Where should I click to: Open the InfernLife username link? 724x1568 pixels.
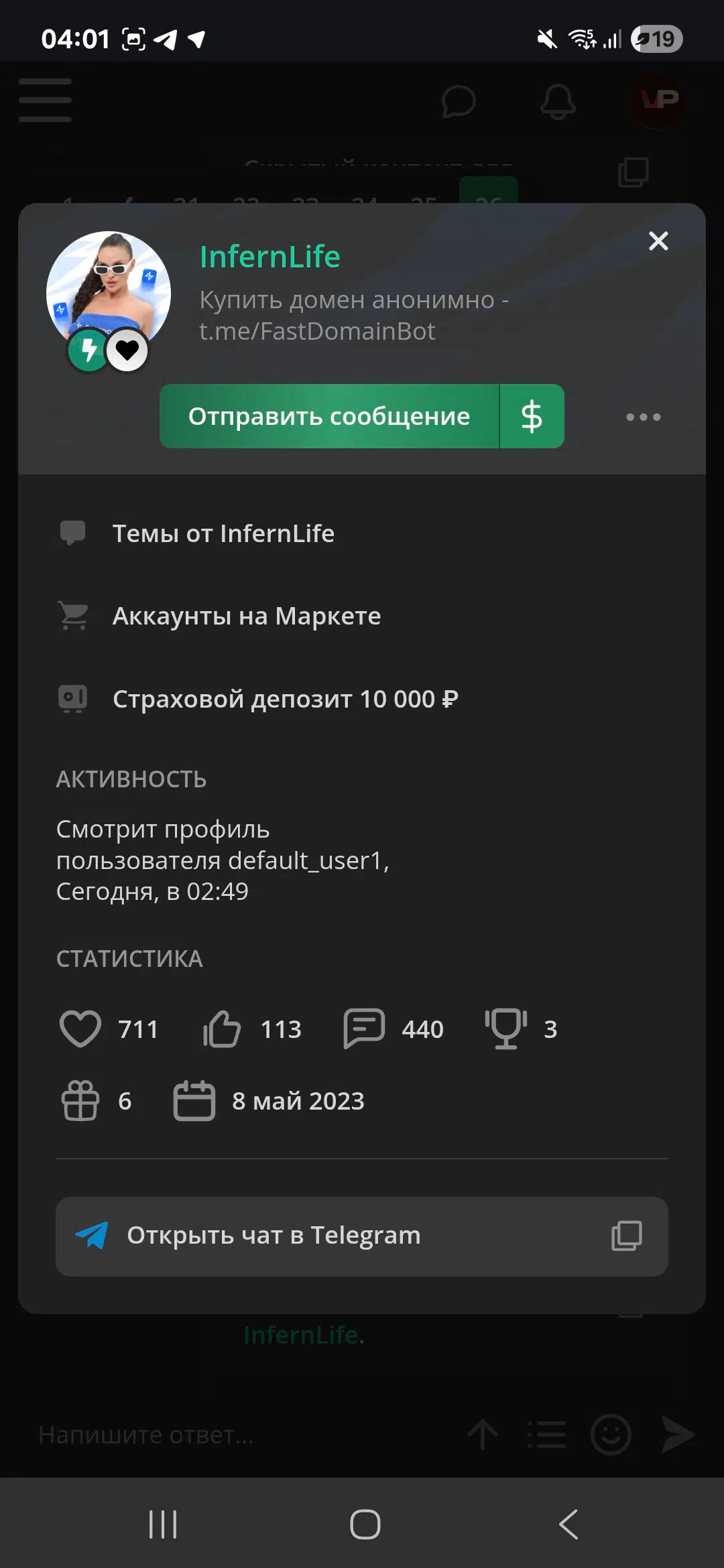pos(270,257)
